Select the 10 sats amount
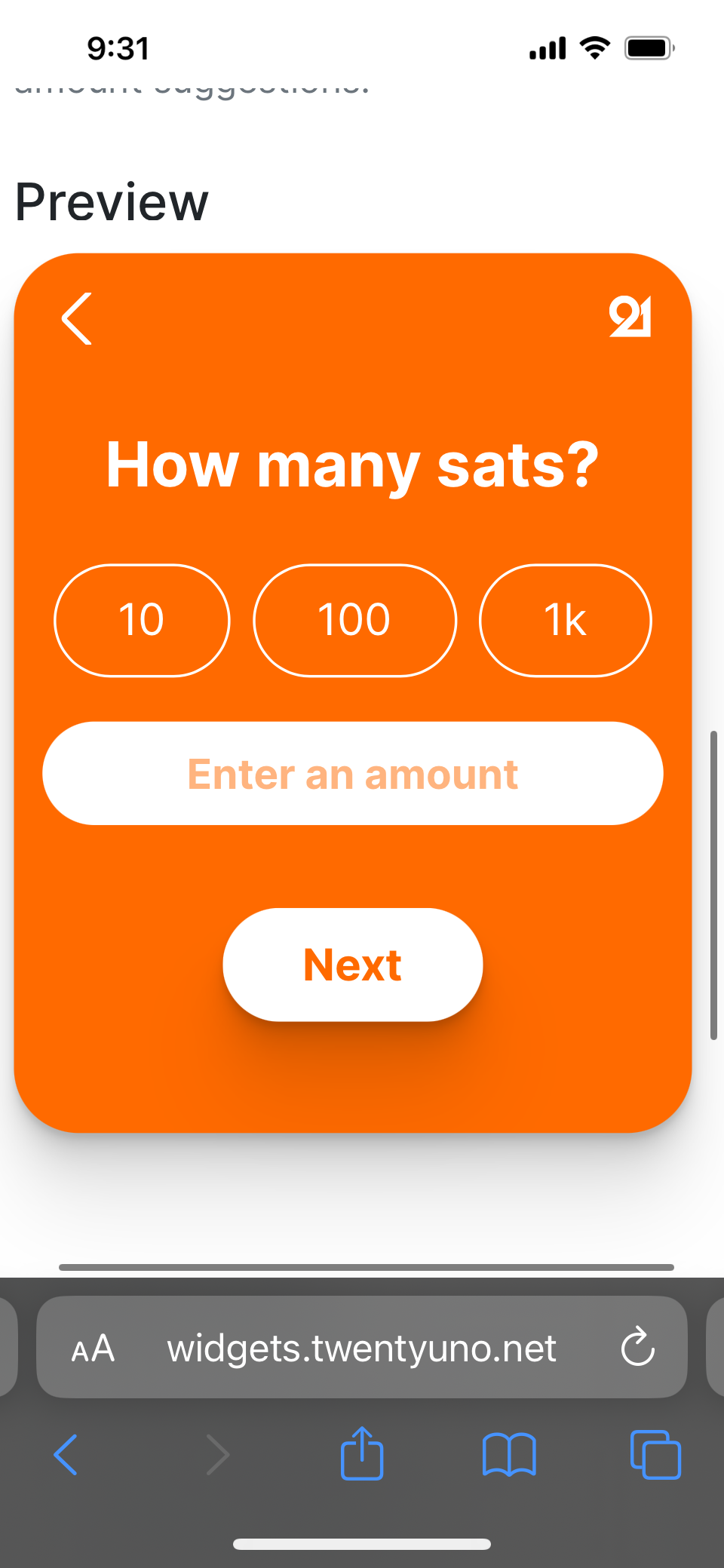Image resolution: width=724 pixels, height=1568 pixels. [142, 620]
